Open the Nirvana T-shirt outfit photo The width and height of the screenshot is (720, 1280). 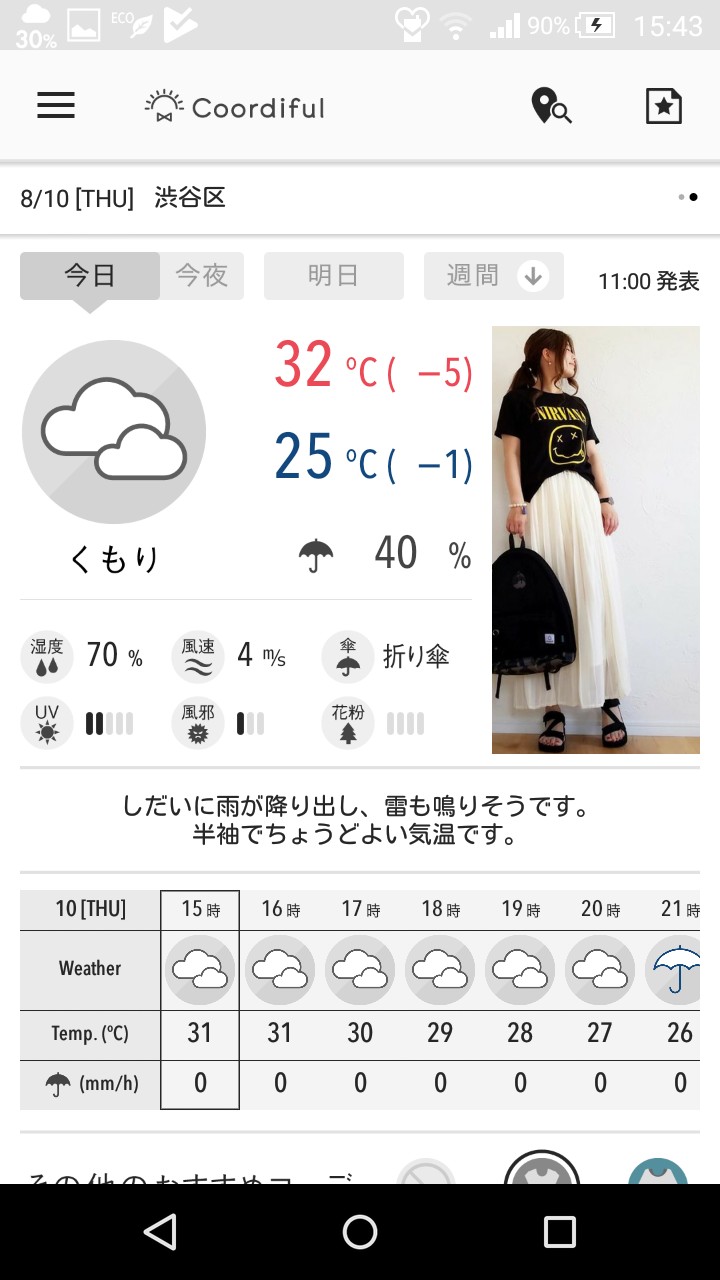tap(595, 539)
